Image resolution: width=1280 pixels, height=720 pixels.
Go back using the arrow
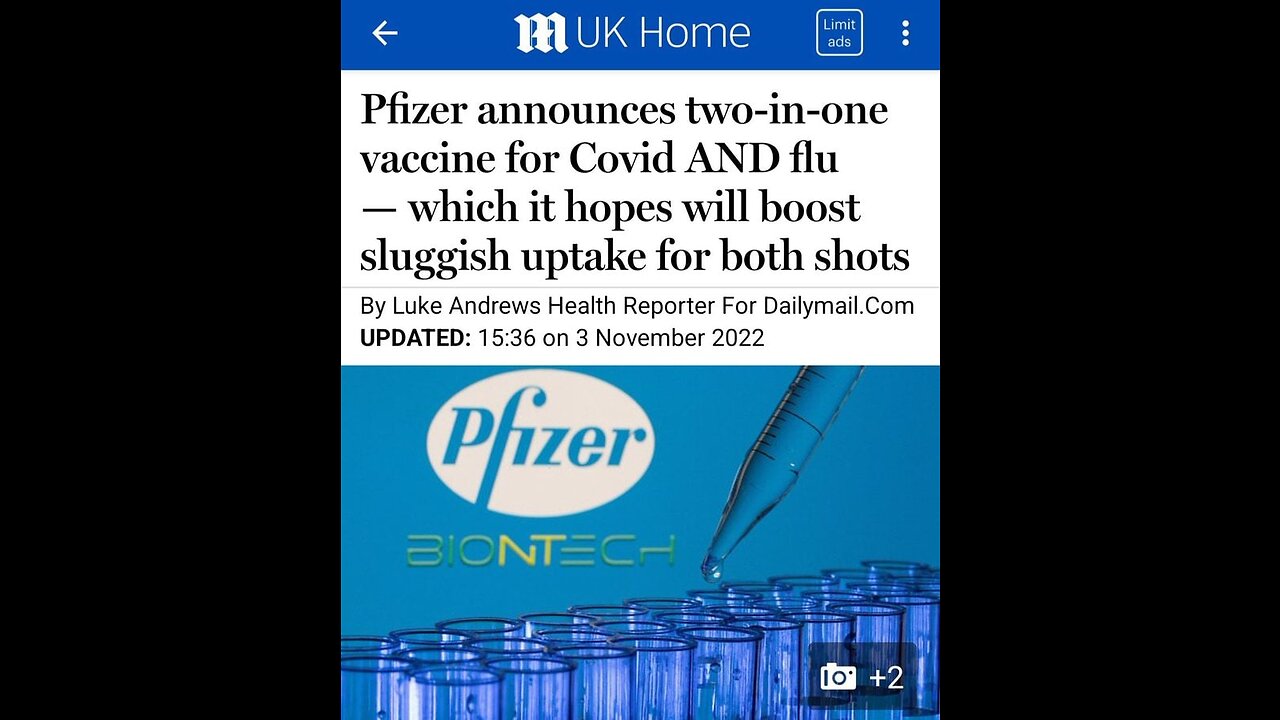385,33
